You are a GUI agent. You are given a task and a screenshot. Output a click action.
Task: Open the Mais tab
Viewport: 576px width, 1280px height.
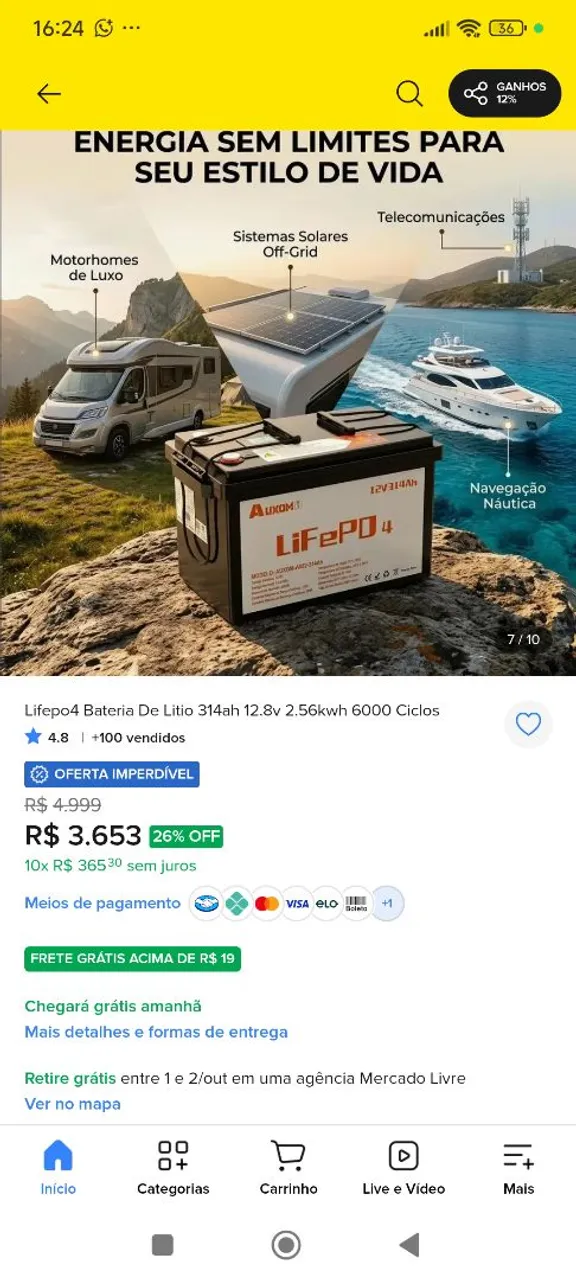coord(518,1168)
